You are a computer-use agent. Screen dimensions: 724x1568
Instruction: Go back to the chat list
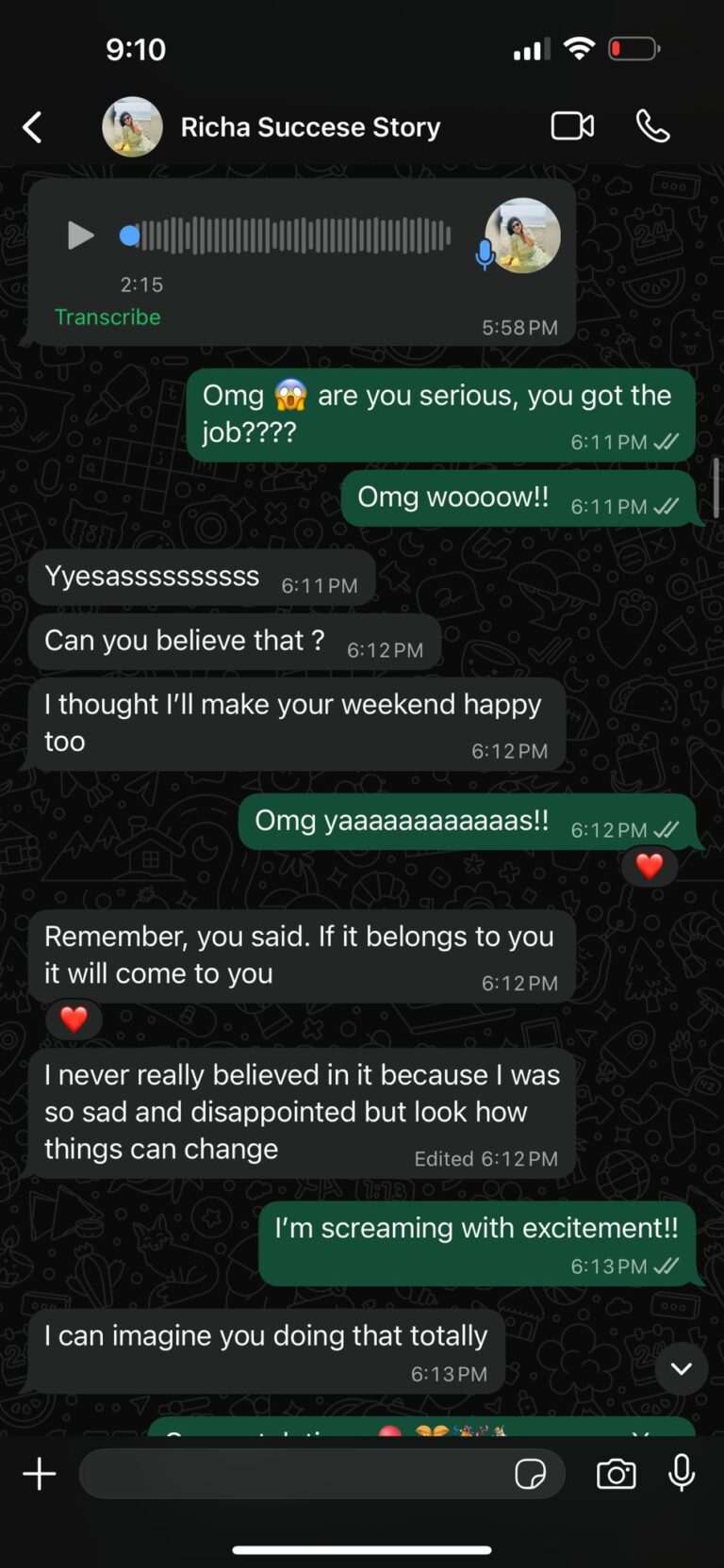[33, 127]
